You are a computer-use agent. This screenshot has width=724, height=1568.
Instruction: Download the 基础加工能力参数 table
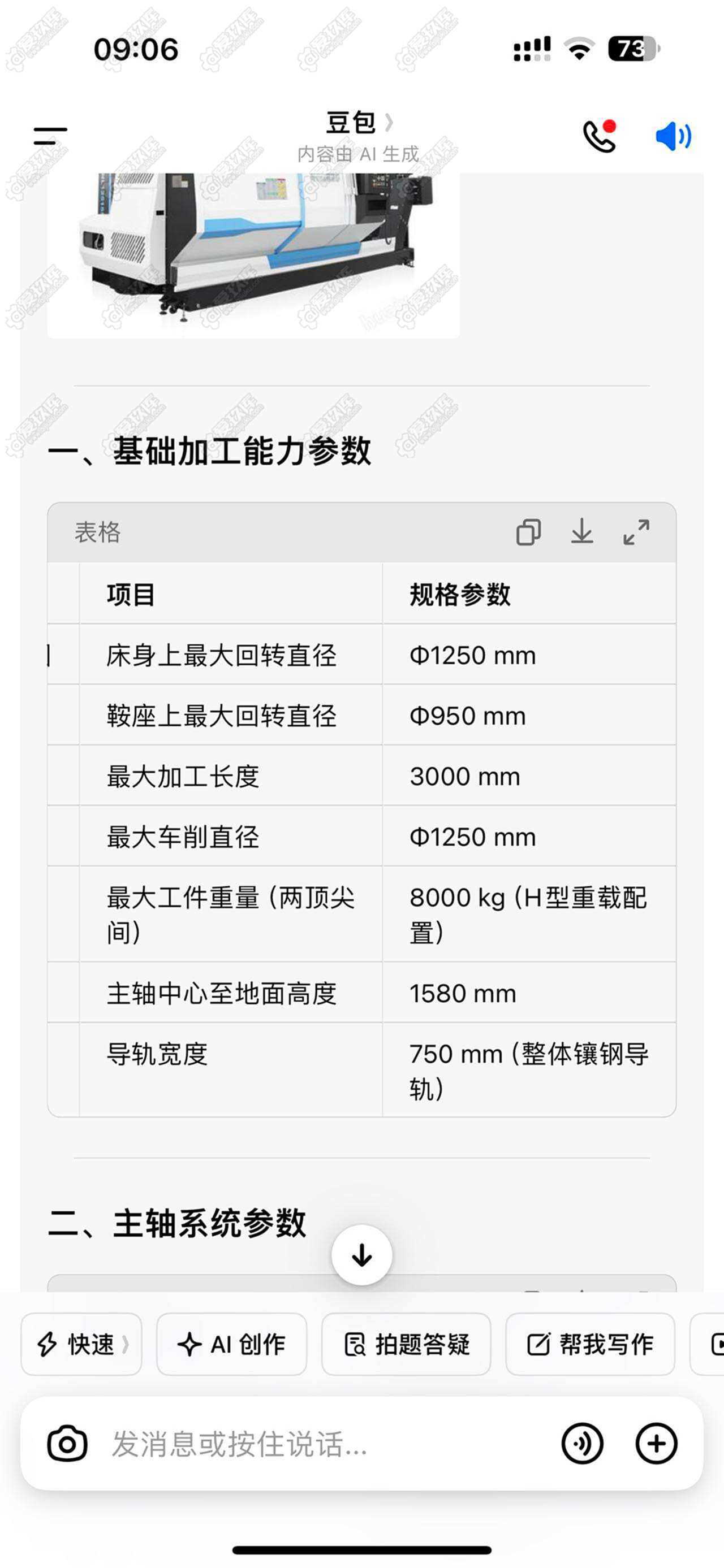tap(583, 532)
